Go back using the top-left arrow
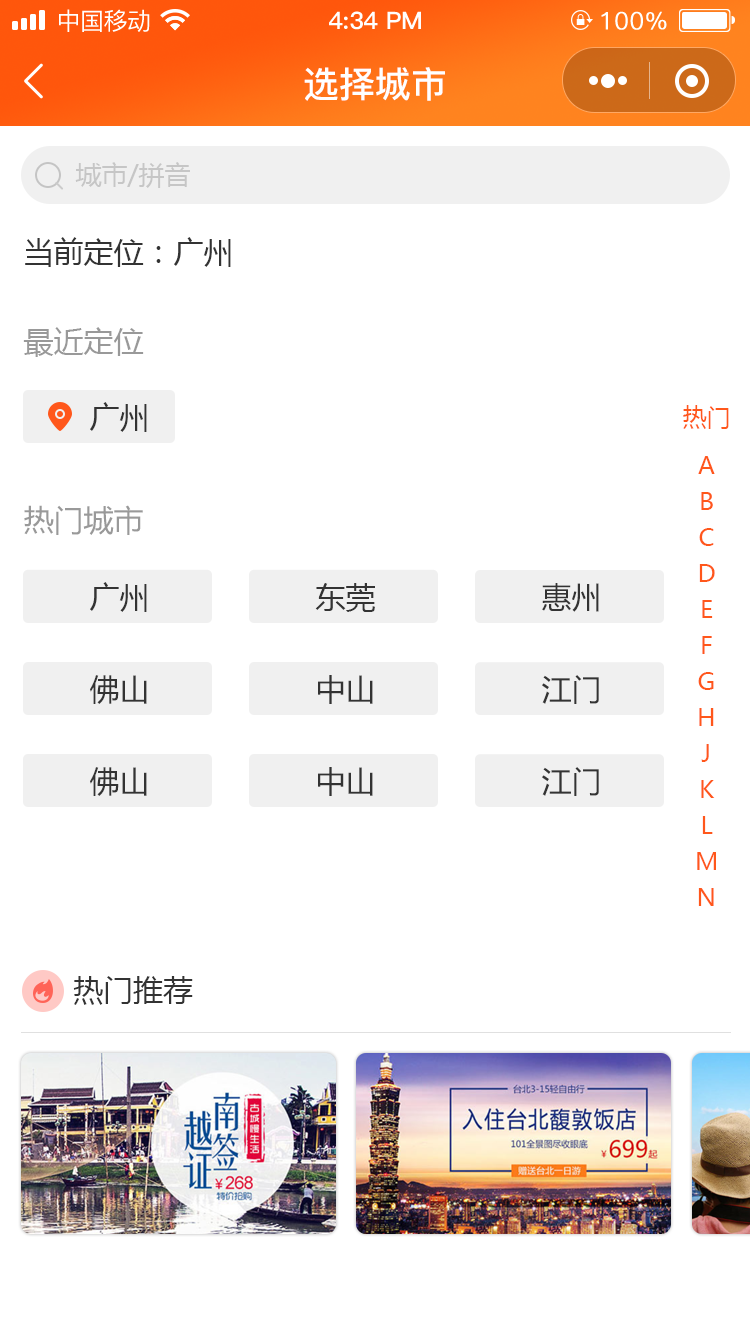 coord(34,81)
